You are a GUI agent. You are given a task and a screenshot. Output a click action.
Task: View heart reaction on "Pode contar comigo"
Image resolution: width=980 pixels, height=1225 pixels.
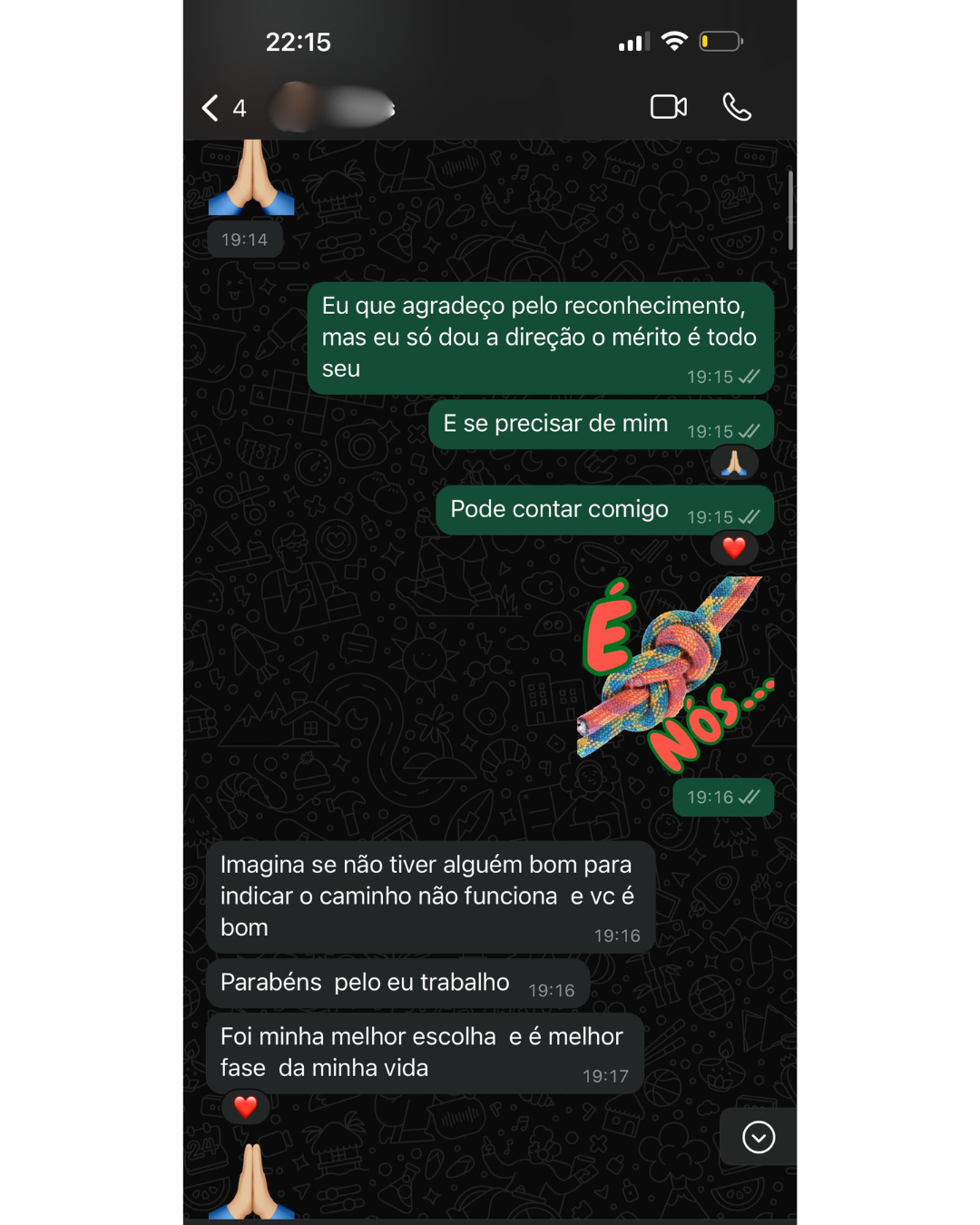point(734,548)
